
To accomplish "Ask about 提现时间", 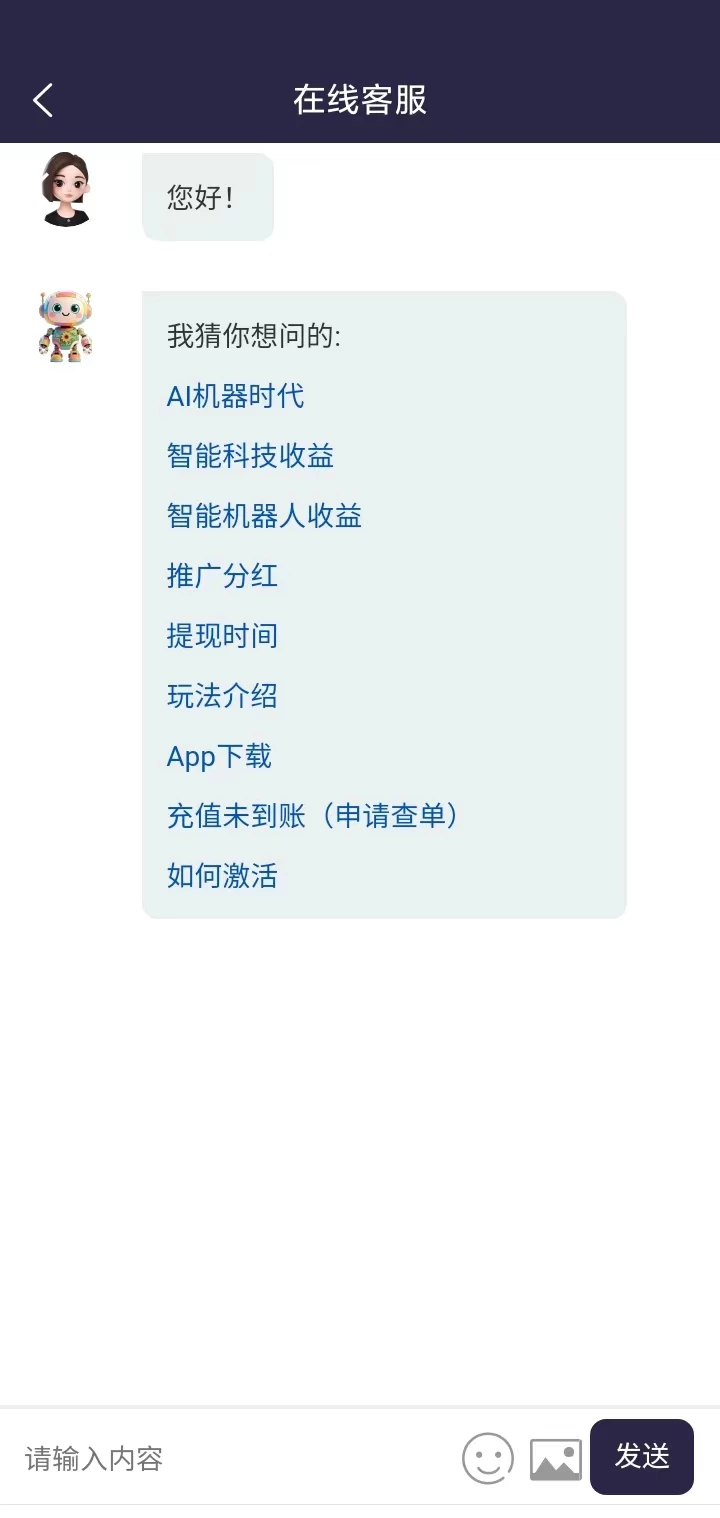I will click(222, 636).
